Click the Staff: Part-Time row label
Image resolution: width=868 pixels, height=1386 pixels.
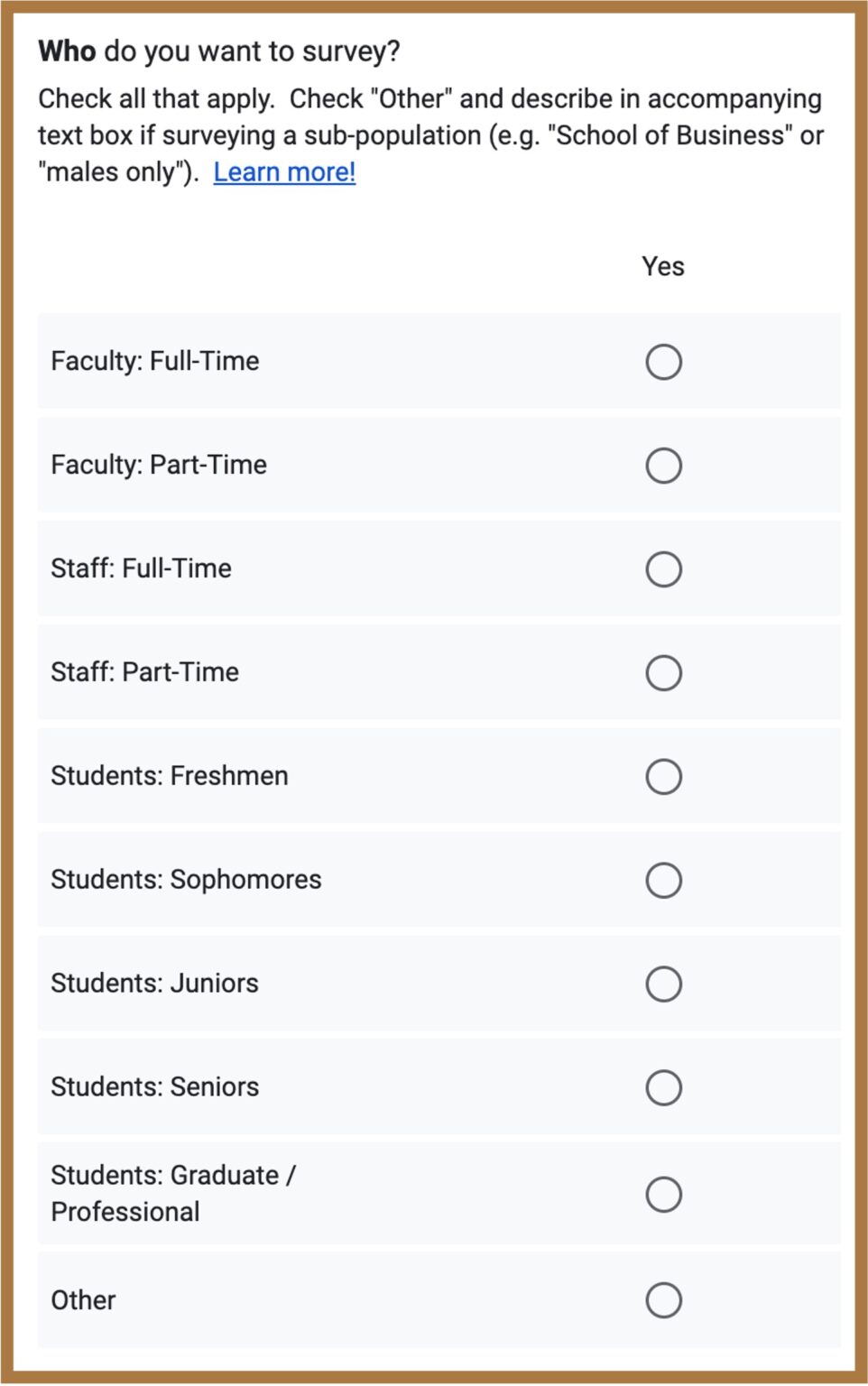tap(144, 671)
